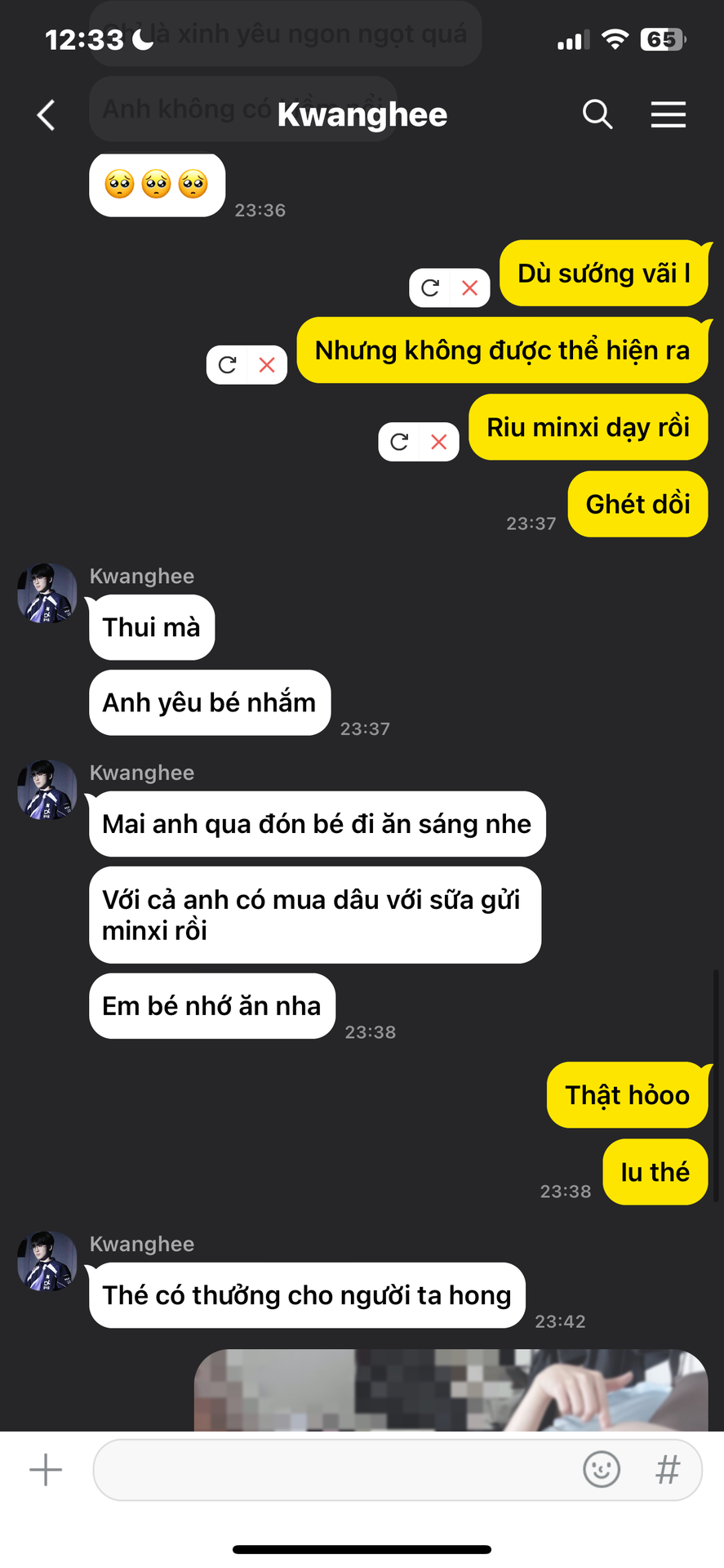
Task: Go back from the Kwanghee chat
Action: (x=47, y=115)
